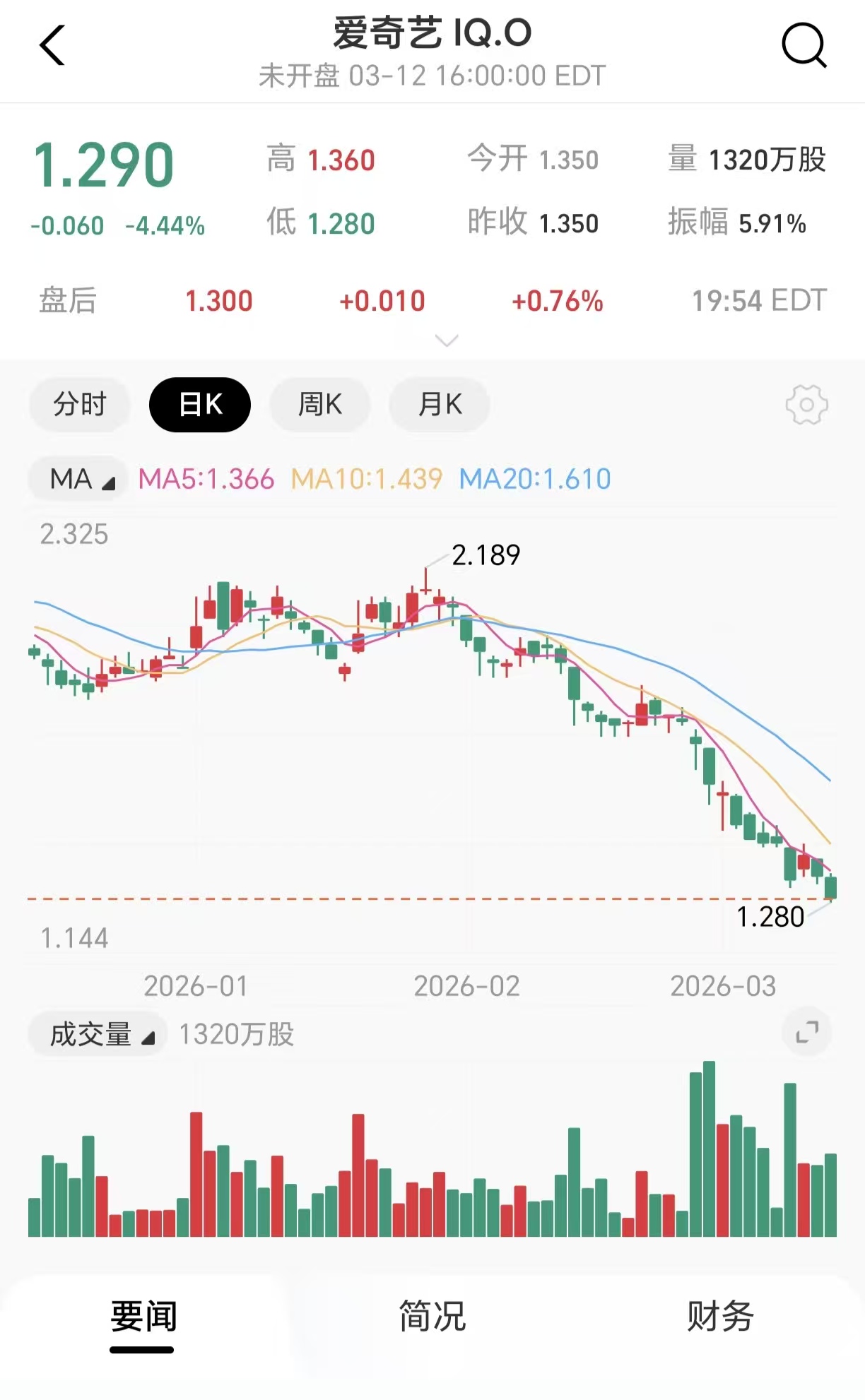Show the 月K monthly chart
Image resolution: width=865 pixels, height=1400 pixels.
pos(440,405)
